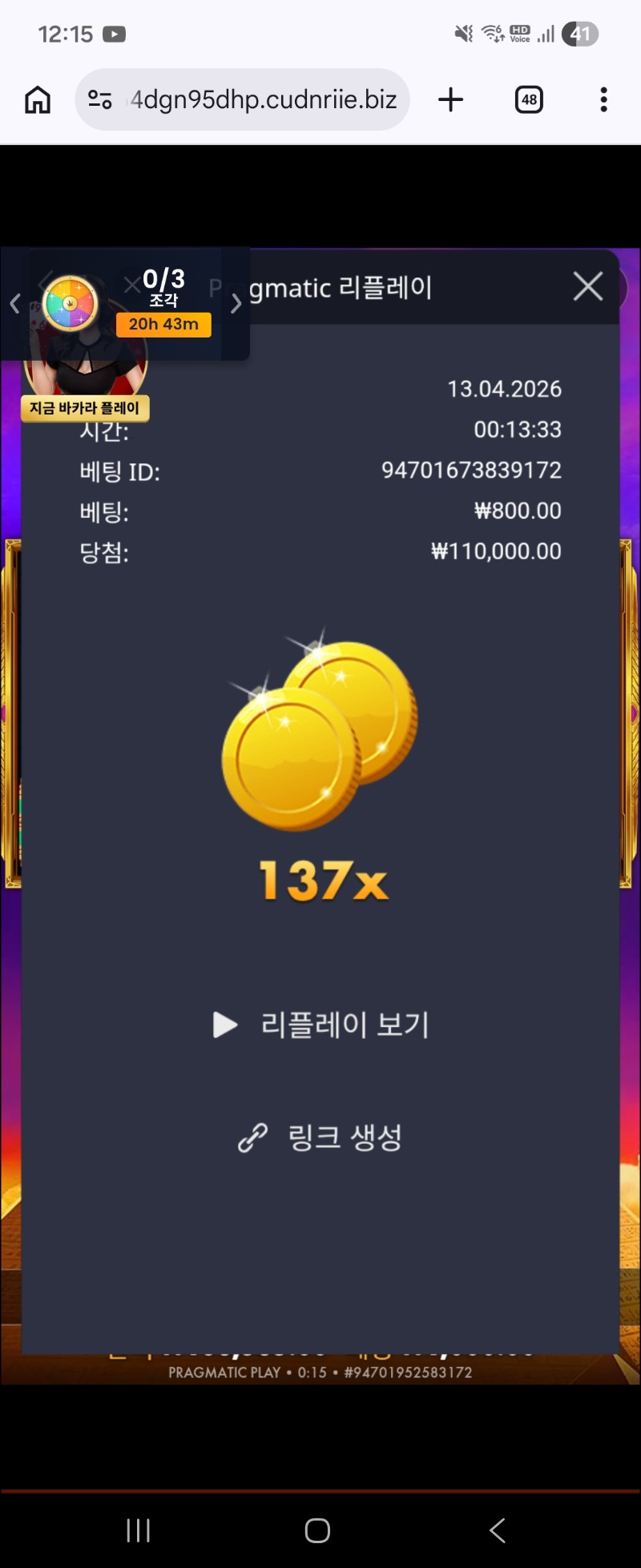Go back using the system back button

click(498, 1530)
